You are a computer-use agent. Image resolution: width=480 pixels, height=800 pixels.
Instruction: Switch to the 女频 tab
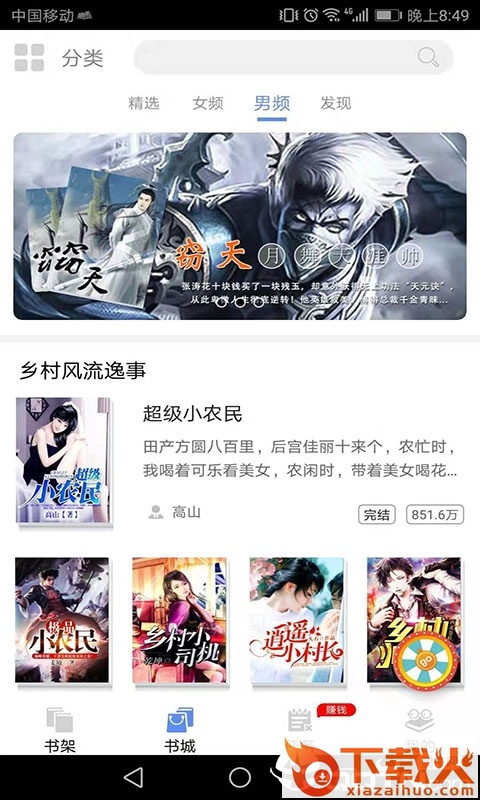[208, 104]
